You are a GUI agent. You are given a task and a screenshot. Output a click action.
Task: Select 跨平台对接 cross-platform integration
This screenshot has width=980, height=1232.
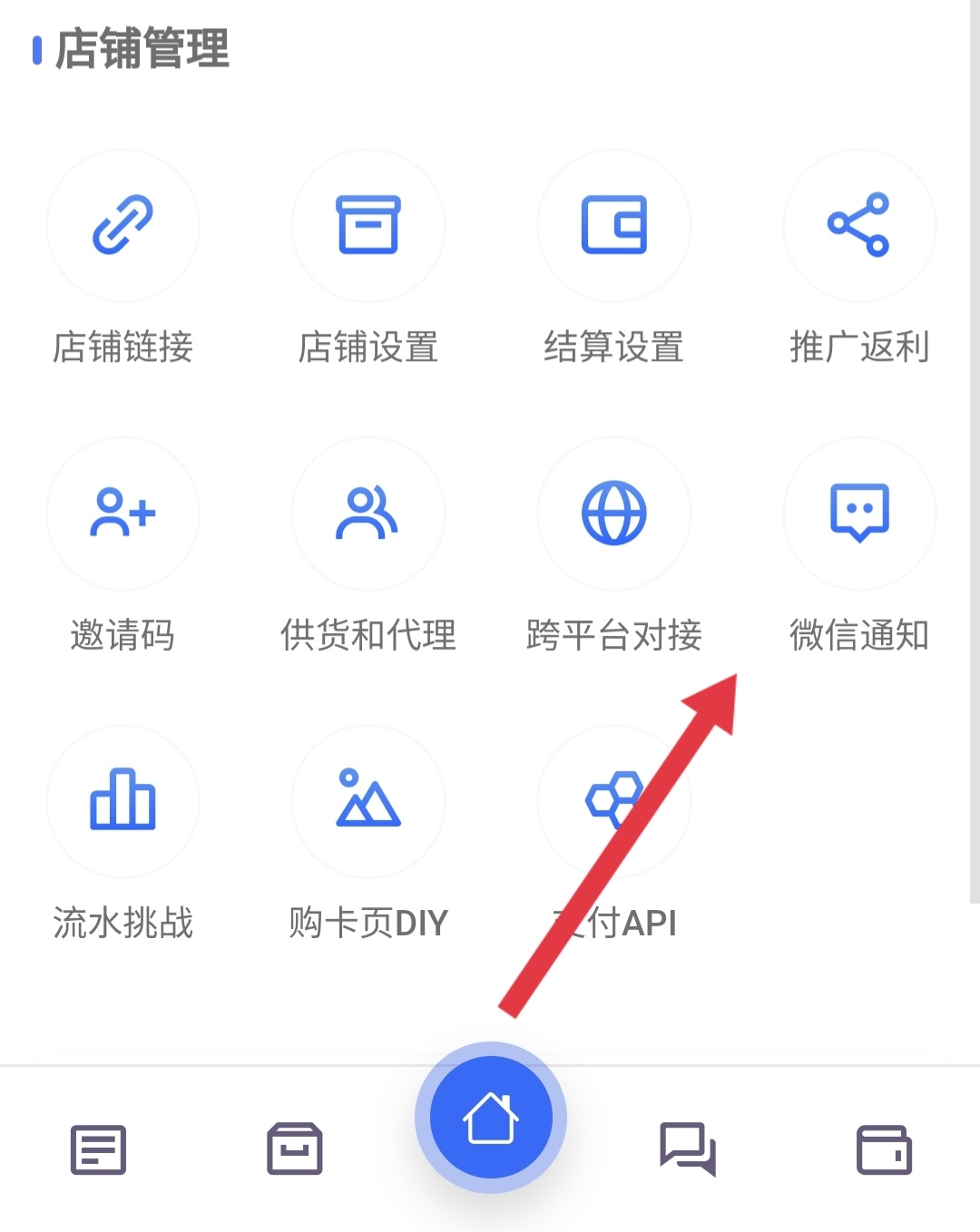614,513
